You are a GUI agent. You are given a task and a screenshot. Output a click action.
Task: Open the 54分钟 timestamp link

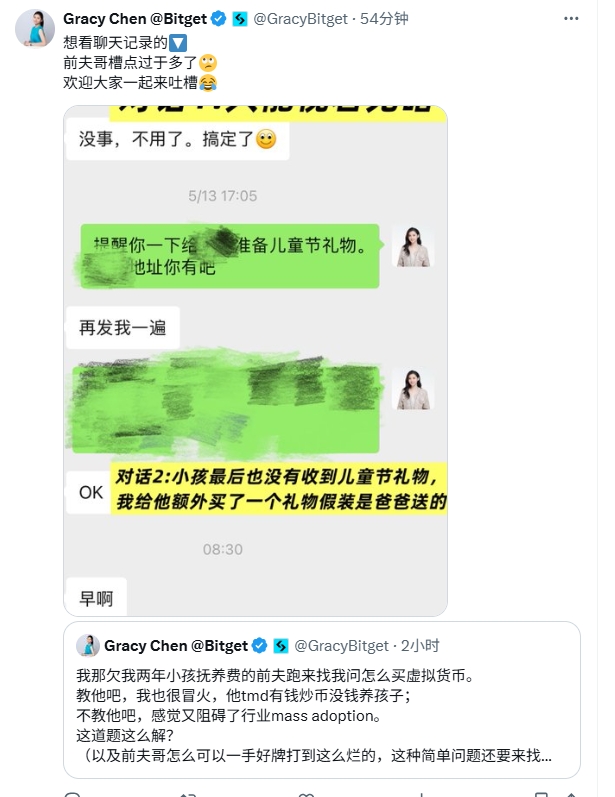[x=384, y=19]
